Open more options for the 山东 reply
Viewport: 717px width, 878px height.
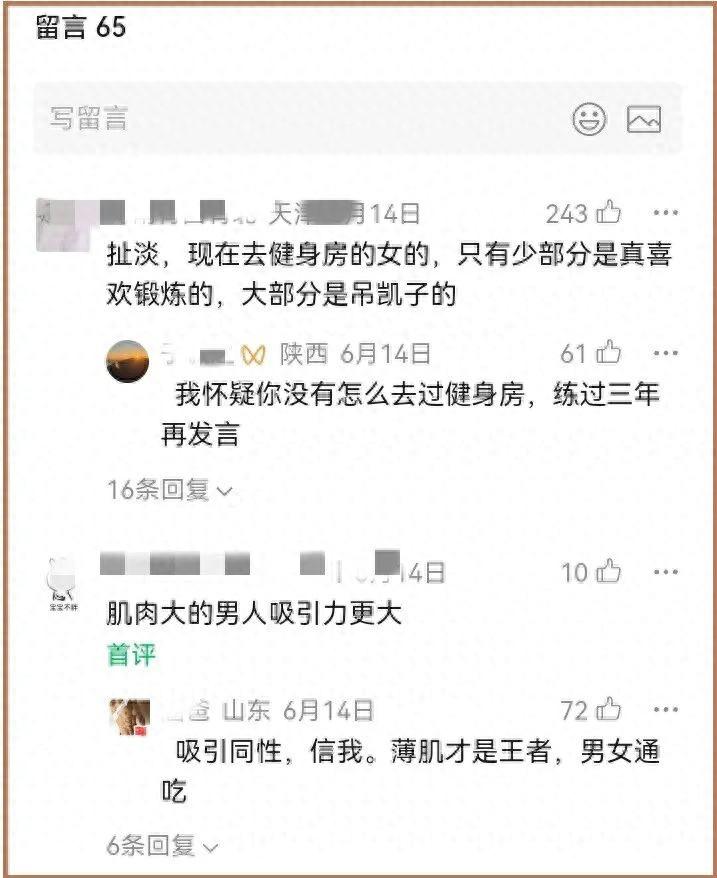(x=665, y=710)
